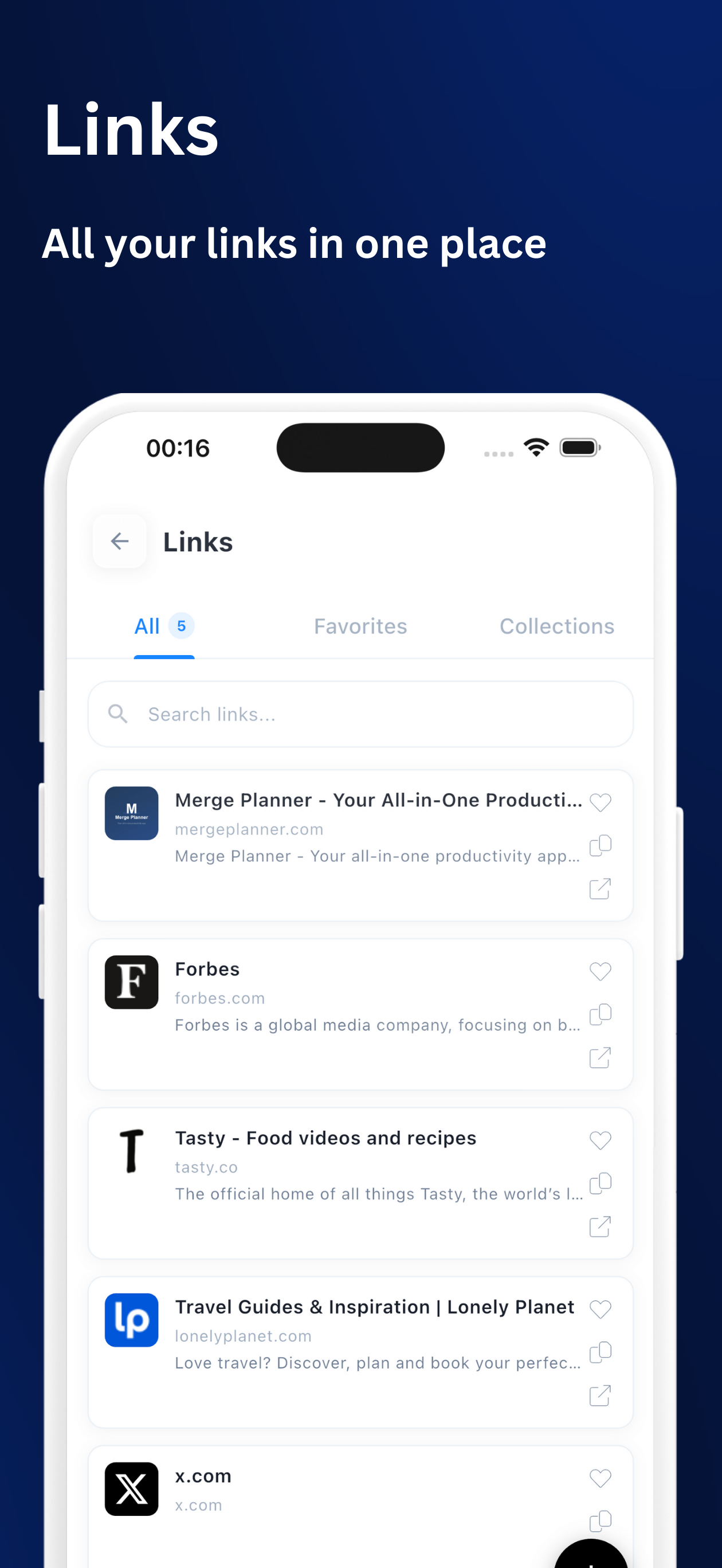722x1568 pixels.
Task: Switch to the Favorites tab
Action: (360, 626)
